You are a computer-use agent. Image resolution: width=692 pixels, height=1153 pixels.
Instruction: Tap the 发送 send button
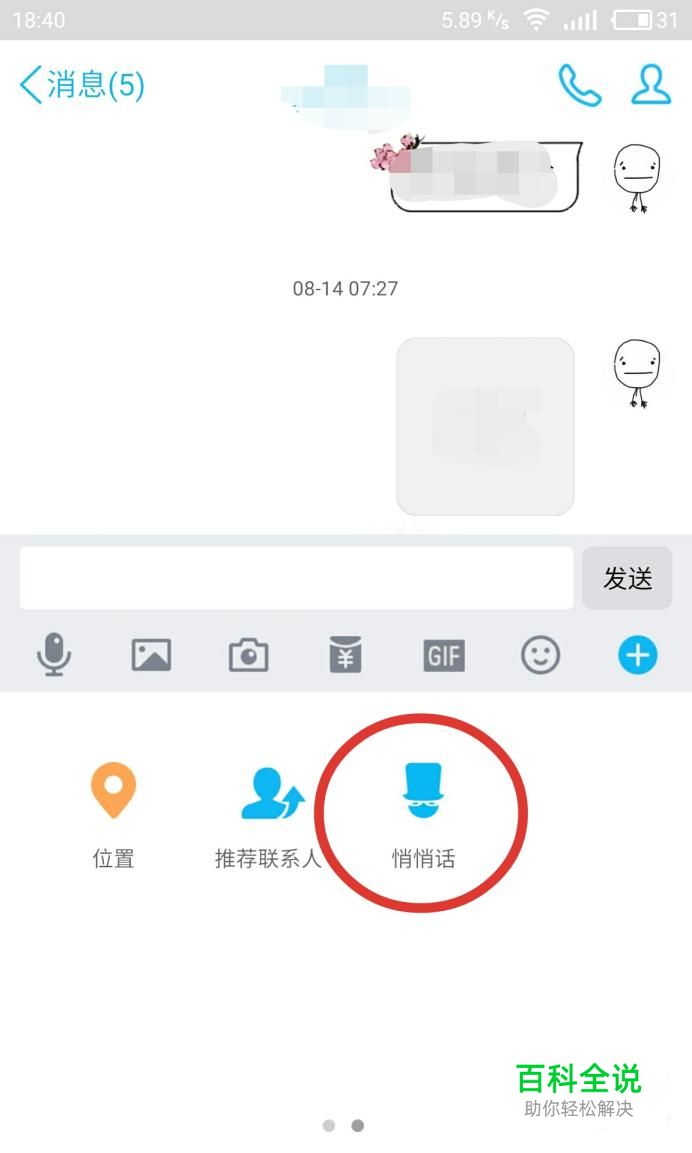pos(627,578)
